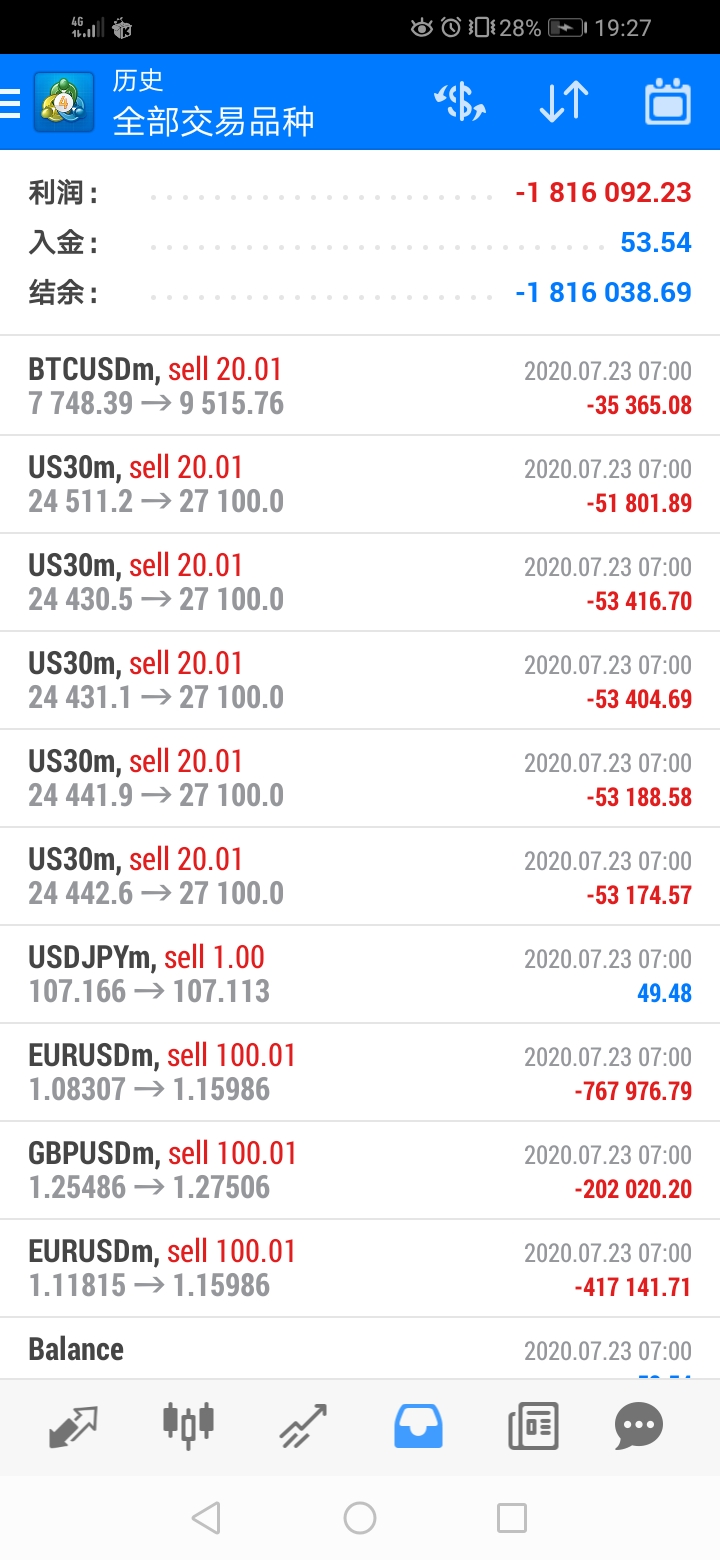Open the Chat messages tab
The height and width of the screenshot is (1560, 720).
pos(639,1426)
